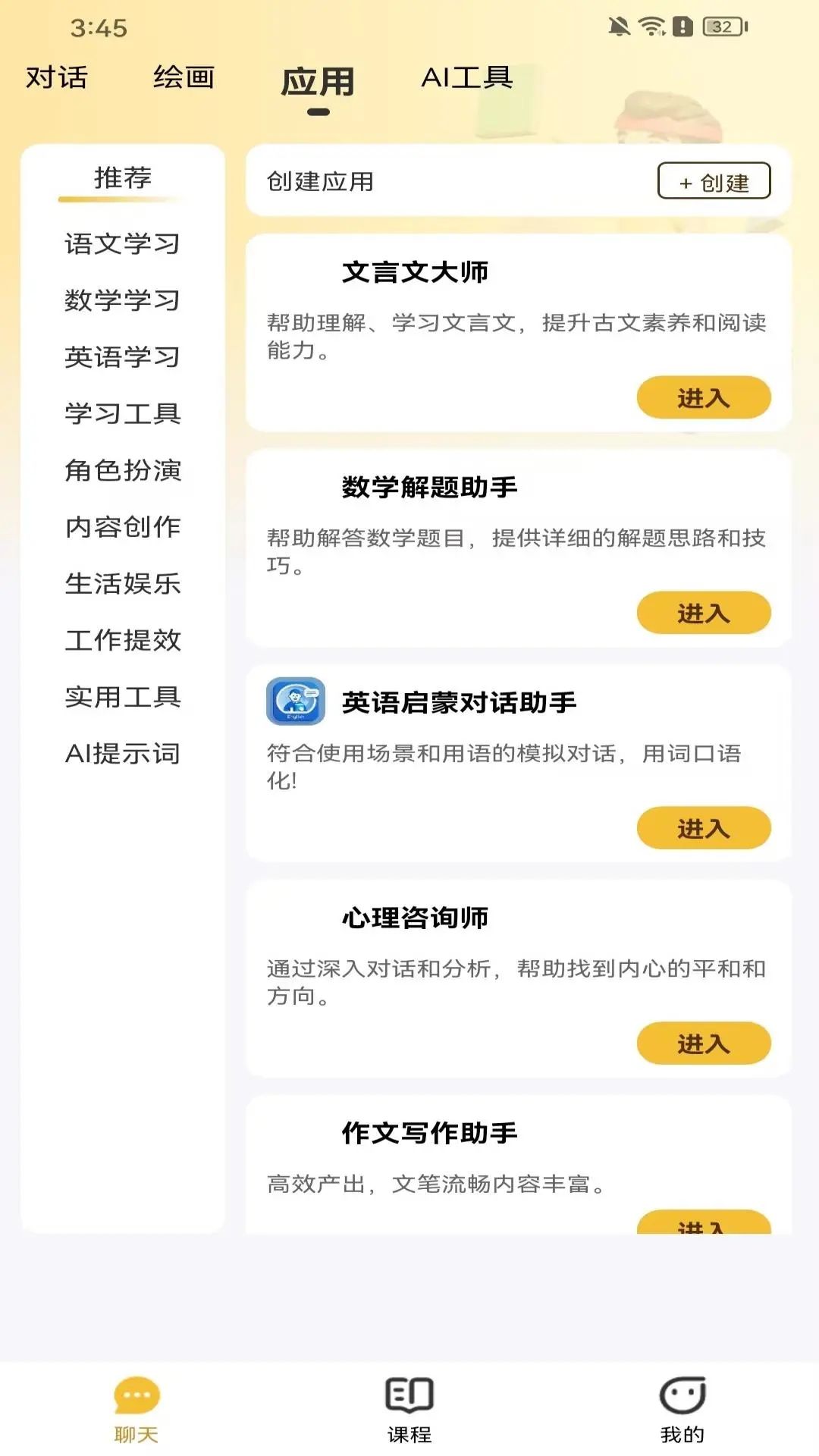Screen dimensions: 819x1456
Task: Select the 生活娱乐 category
Action: tap(122, 584)
